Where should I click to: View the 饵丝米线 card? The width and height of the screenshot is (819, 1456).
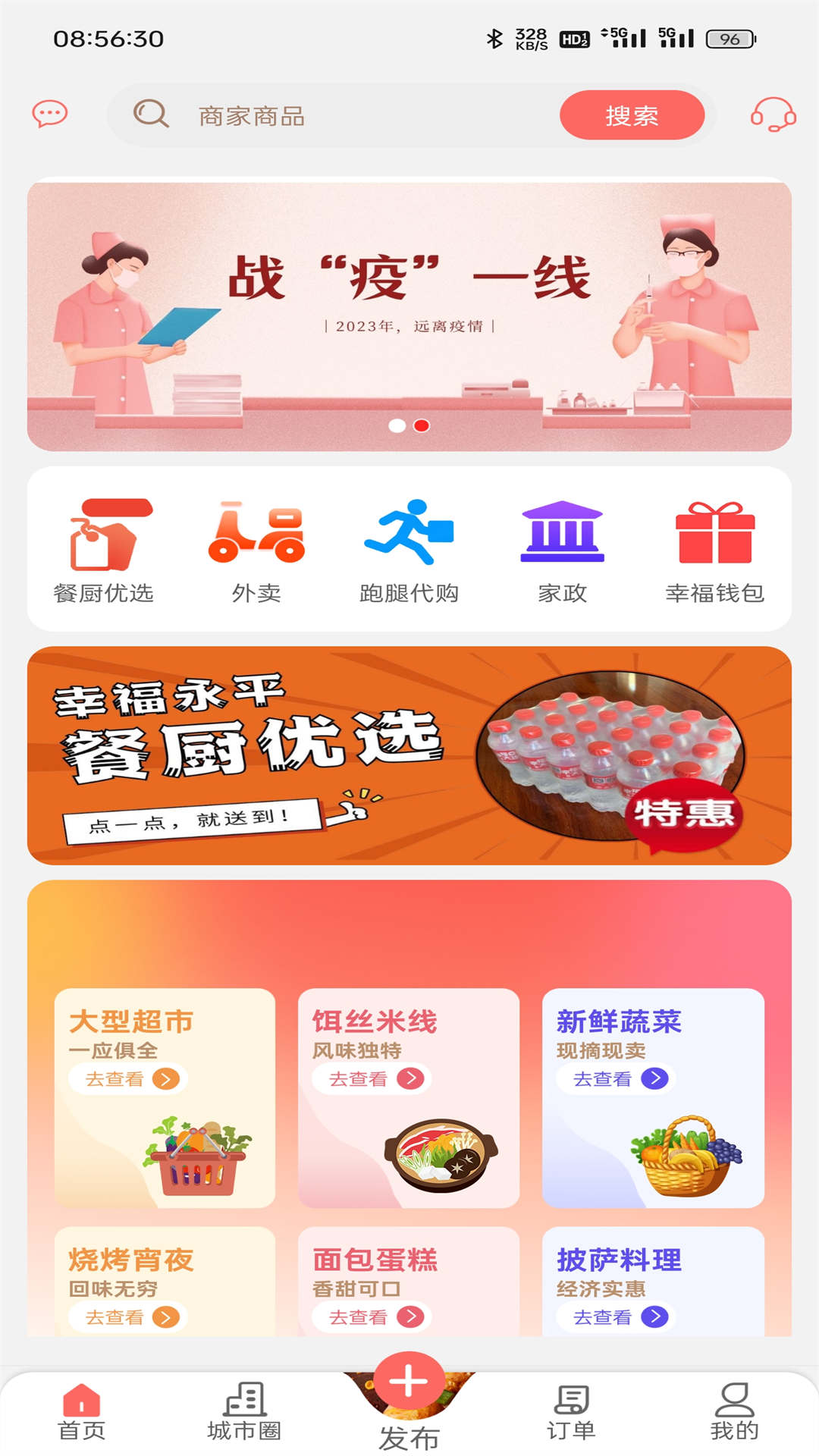[x=409, y=1097]
